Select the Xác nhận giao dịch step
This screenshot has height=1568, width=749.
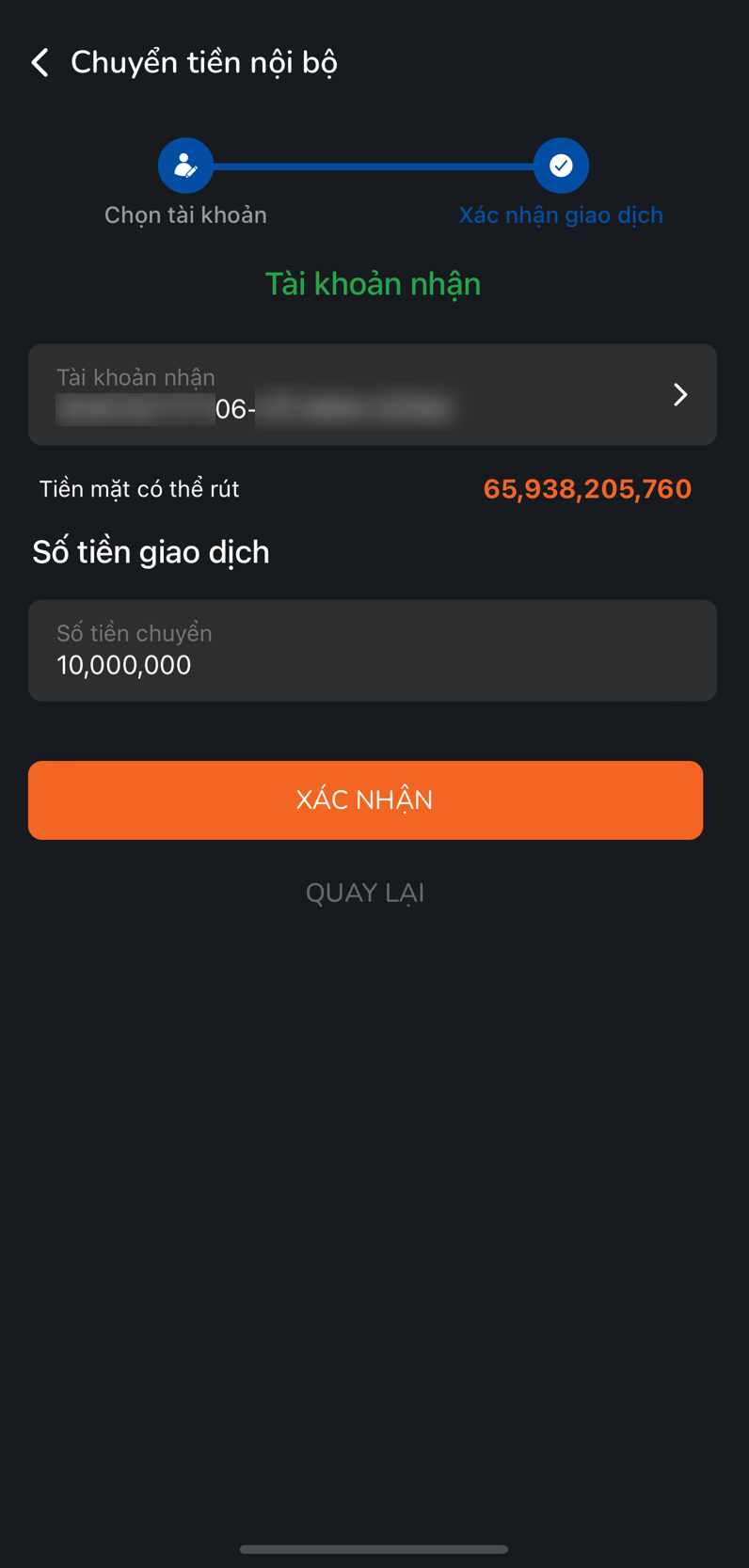click(561, 166)
